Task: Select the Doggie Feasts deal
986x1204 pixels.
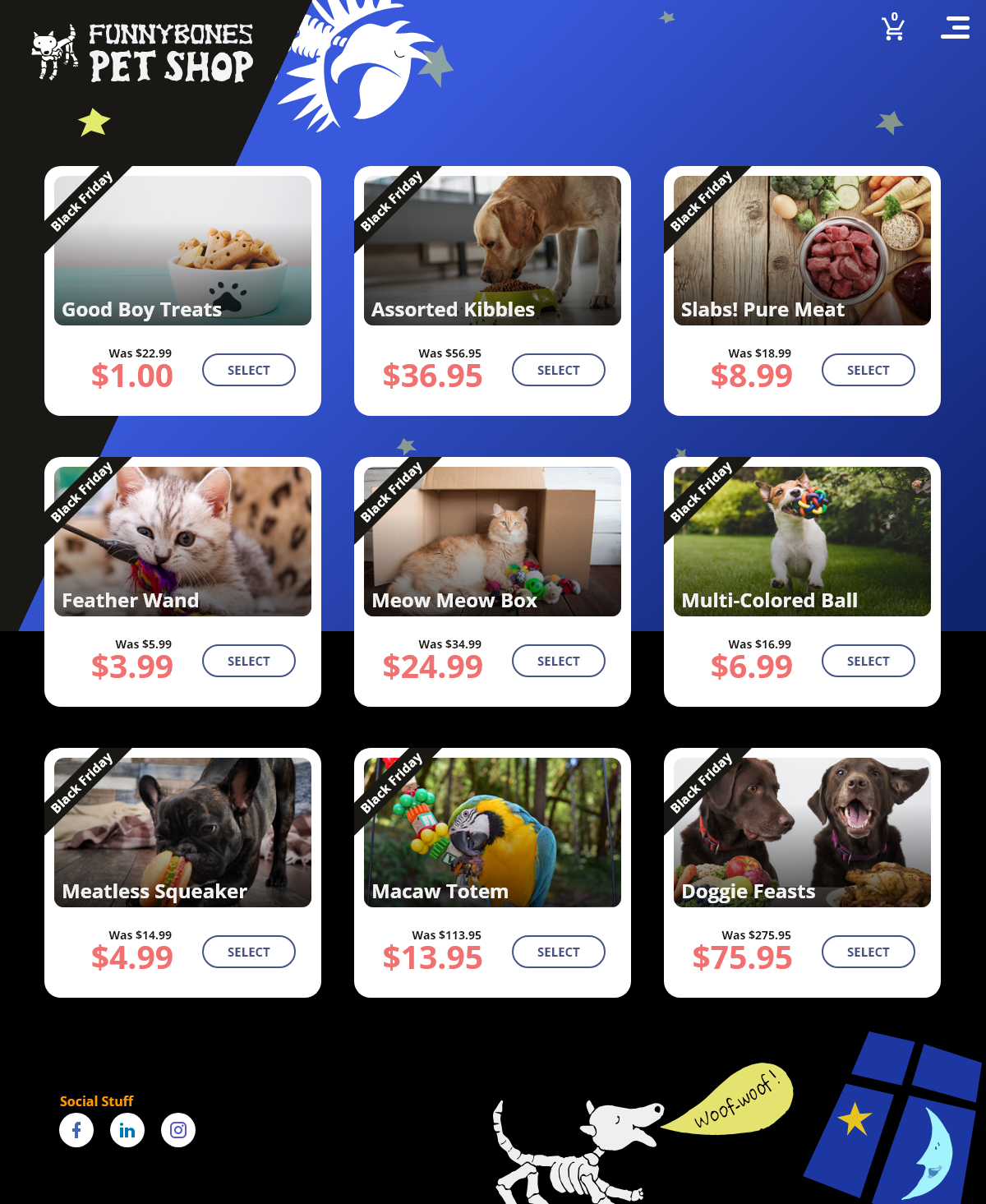Action: pyautogui.click(x=868, y=952)
